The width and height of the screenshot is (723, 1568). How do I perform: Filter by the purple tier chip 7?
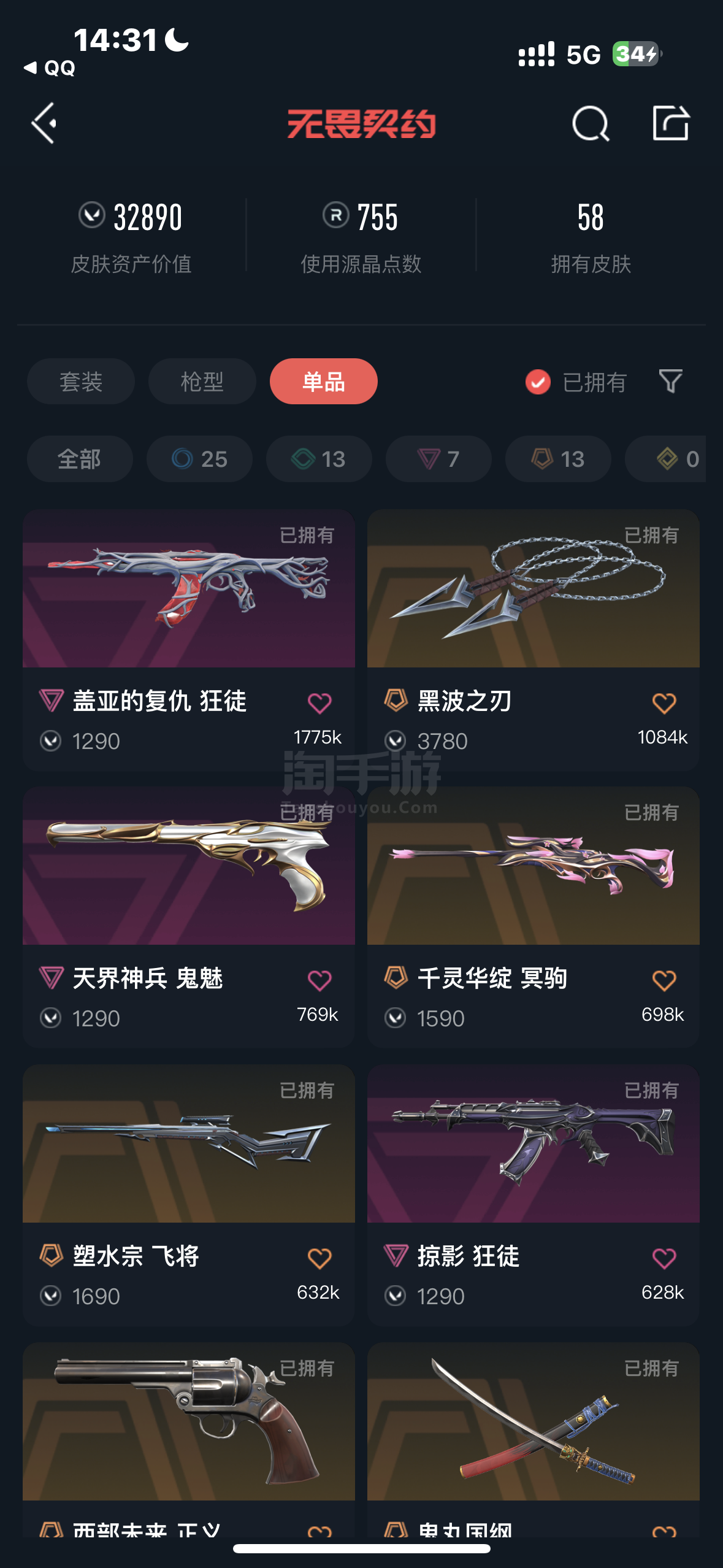pyautogui.click(x=438, y=459)
